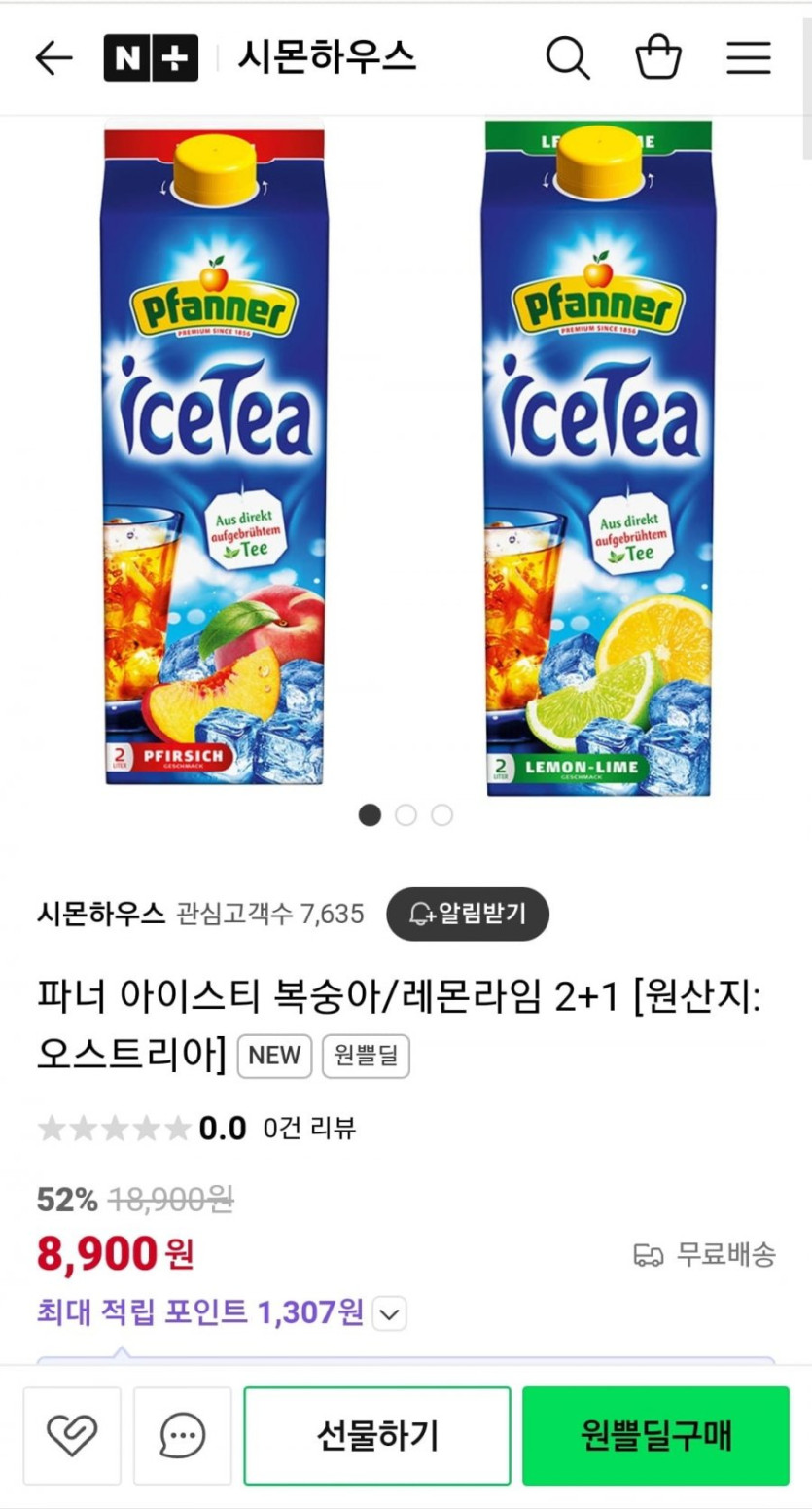812x1509 pixels.
Task: Open the N+ store home logo
Action: [x=151, y=58]
